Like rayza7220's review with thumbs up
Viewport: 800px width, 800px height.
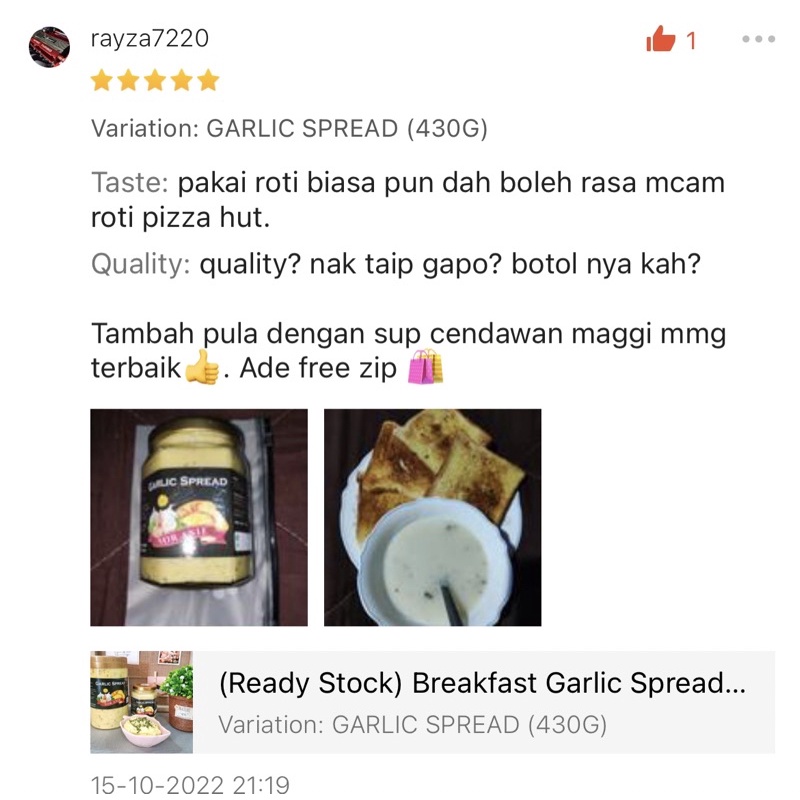661,40
